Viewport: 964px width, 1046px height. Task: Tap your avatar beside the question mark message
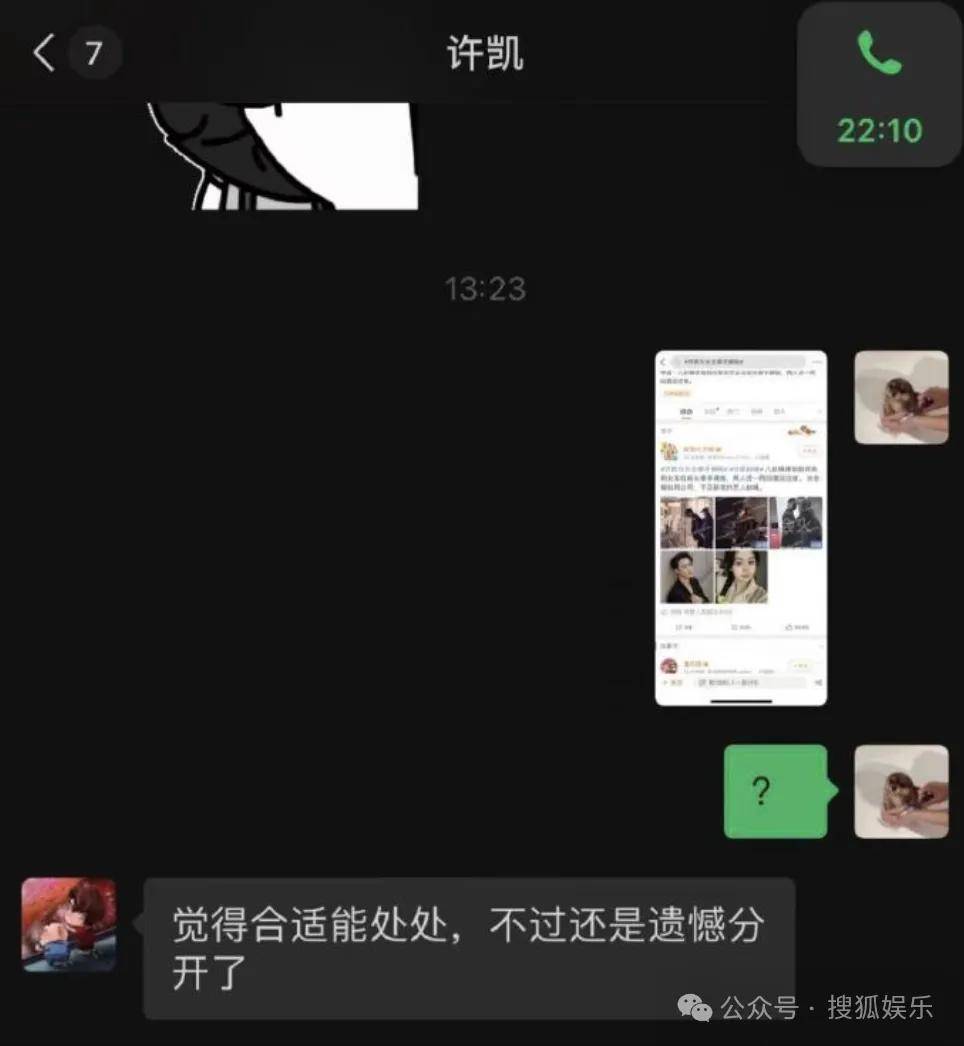tap(900, 791)
